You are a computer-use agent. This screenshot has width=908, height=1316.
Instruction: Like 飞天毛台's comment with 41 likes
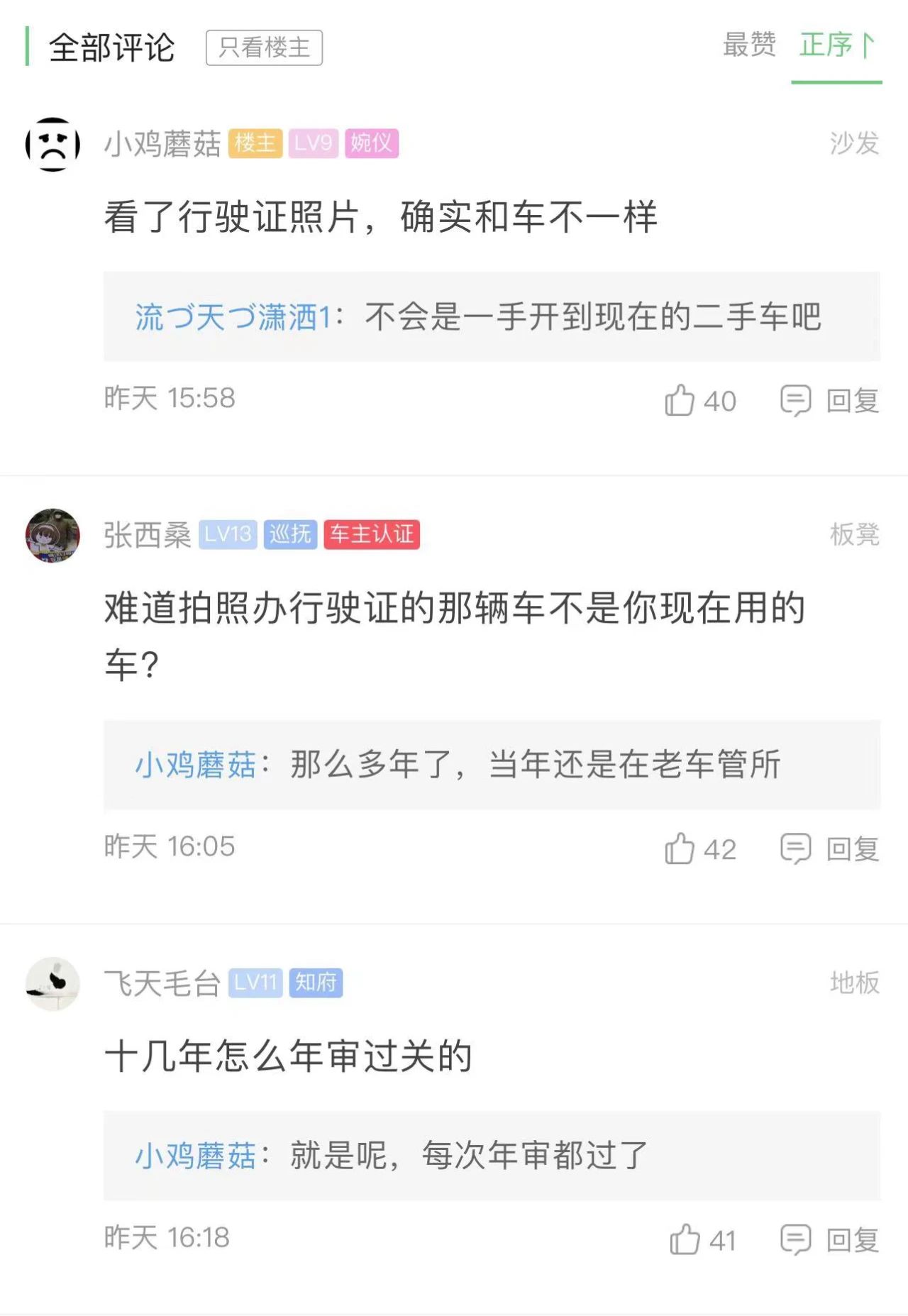coord(685,1239)
